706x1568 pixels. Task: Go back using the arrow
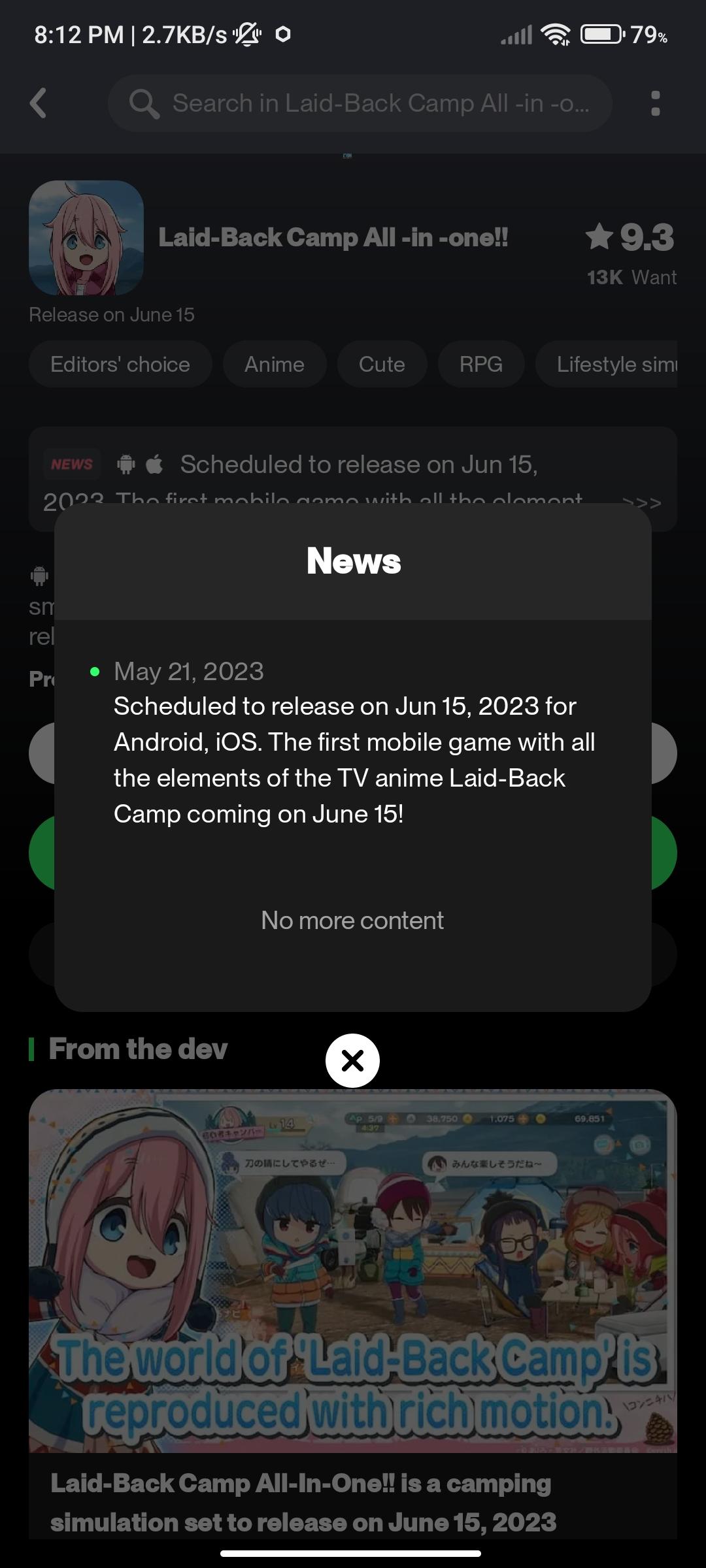pos(39,103)
